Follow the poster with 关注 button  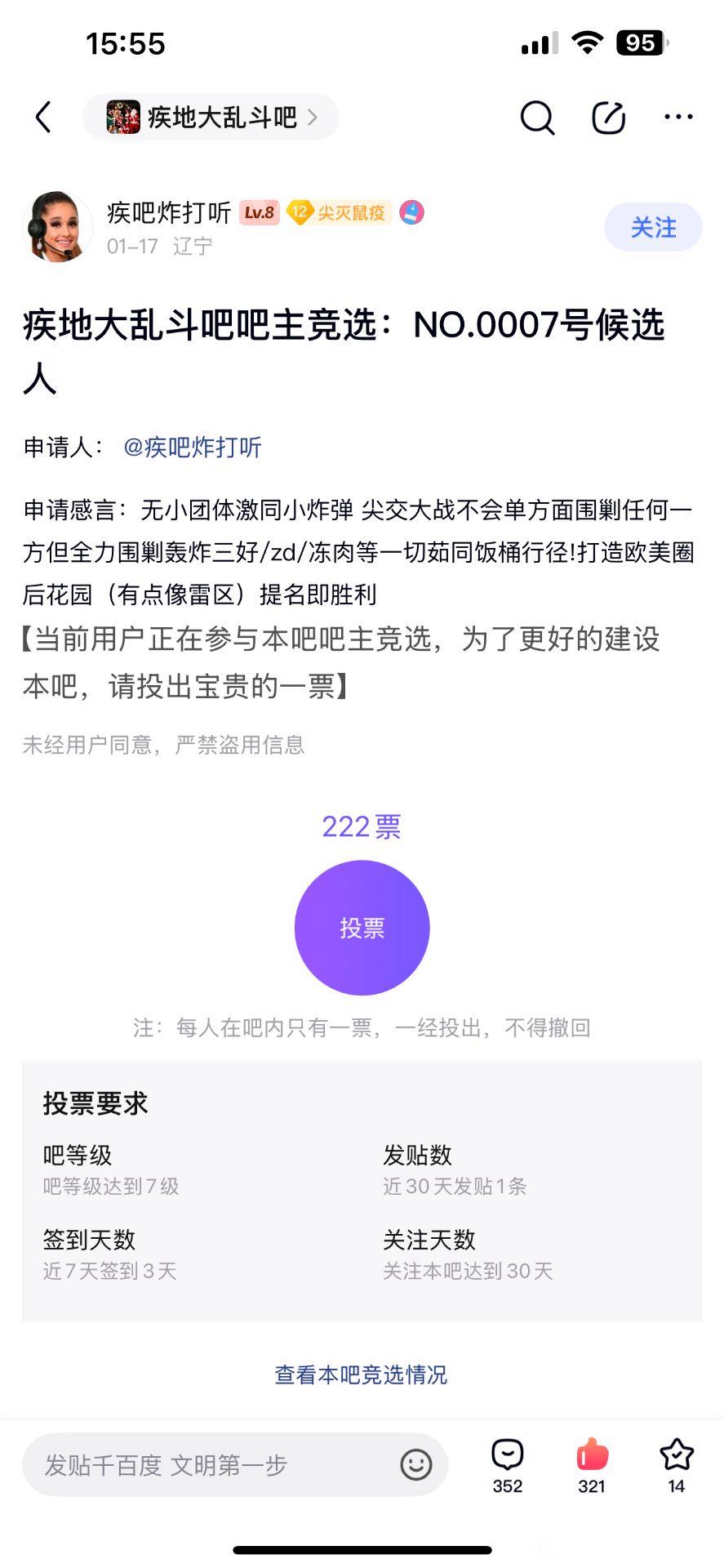(653, 227)
